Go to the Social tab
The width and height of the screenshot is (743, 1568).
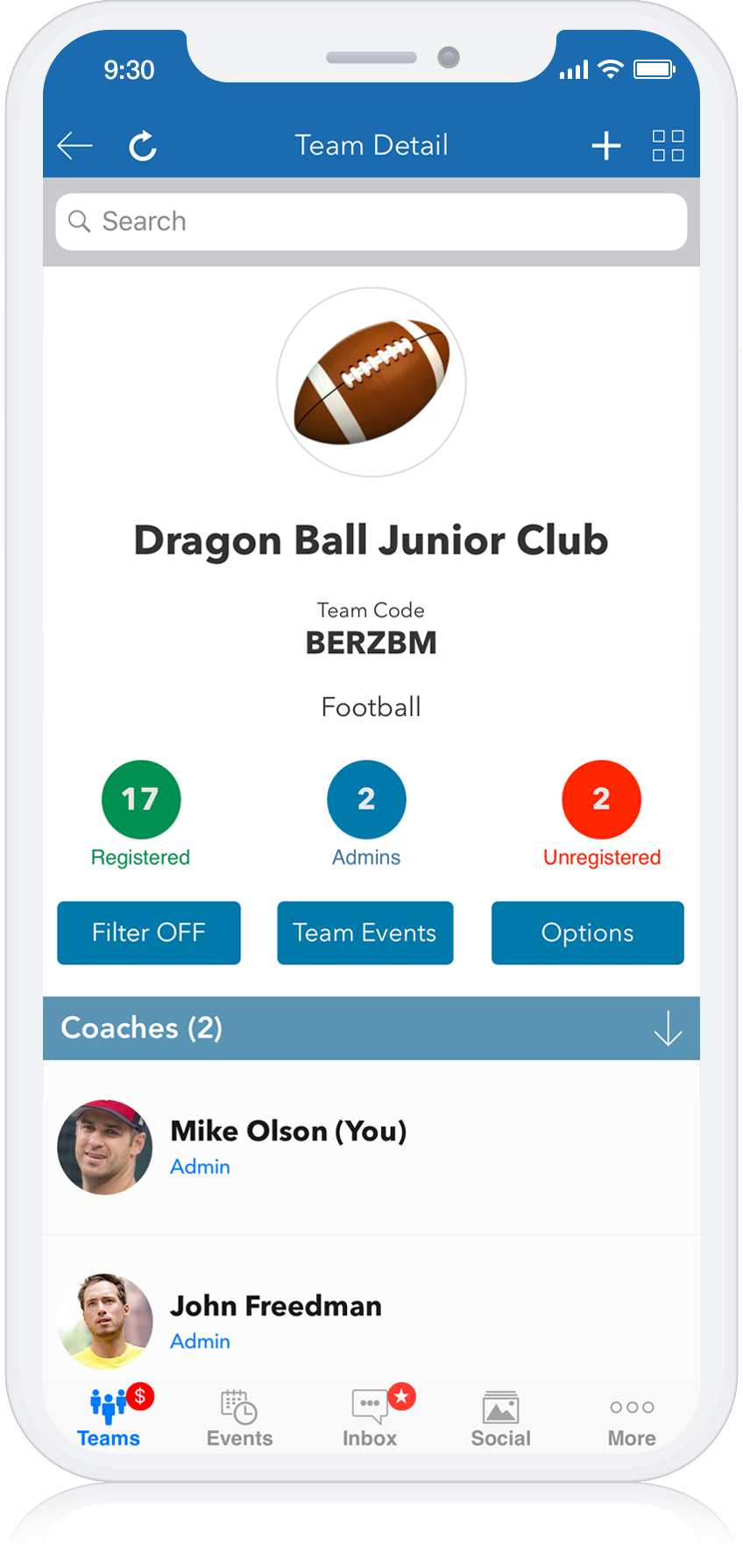(x=500, y=1418)
